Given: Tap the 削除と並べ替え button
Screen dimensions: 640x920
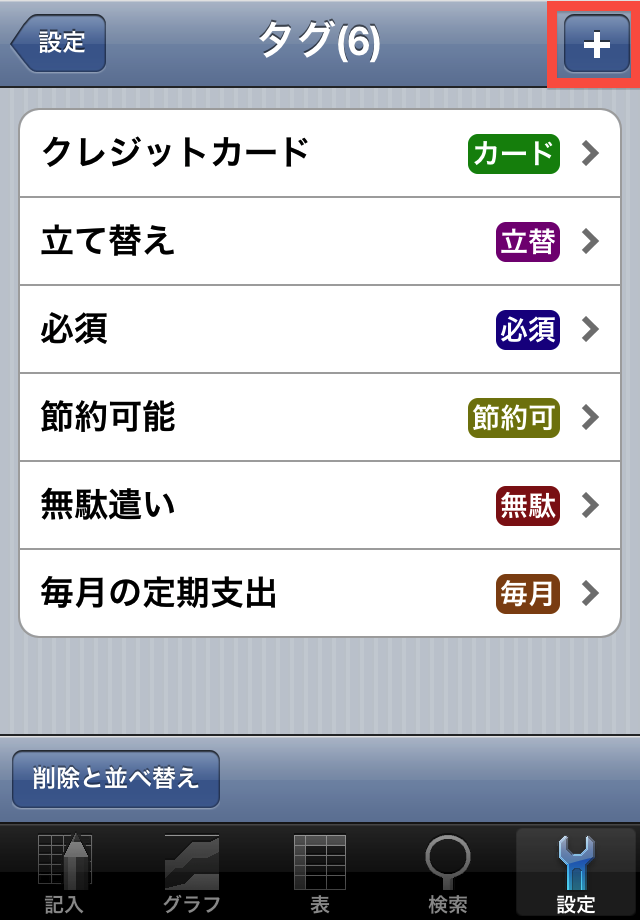Looking at the screenshot, I should point(115,779).
